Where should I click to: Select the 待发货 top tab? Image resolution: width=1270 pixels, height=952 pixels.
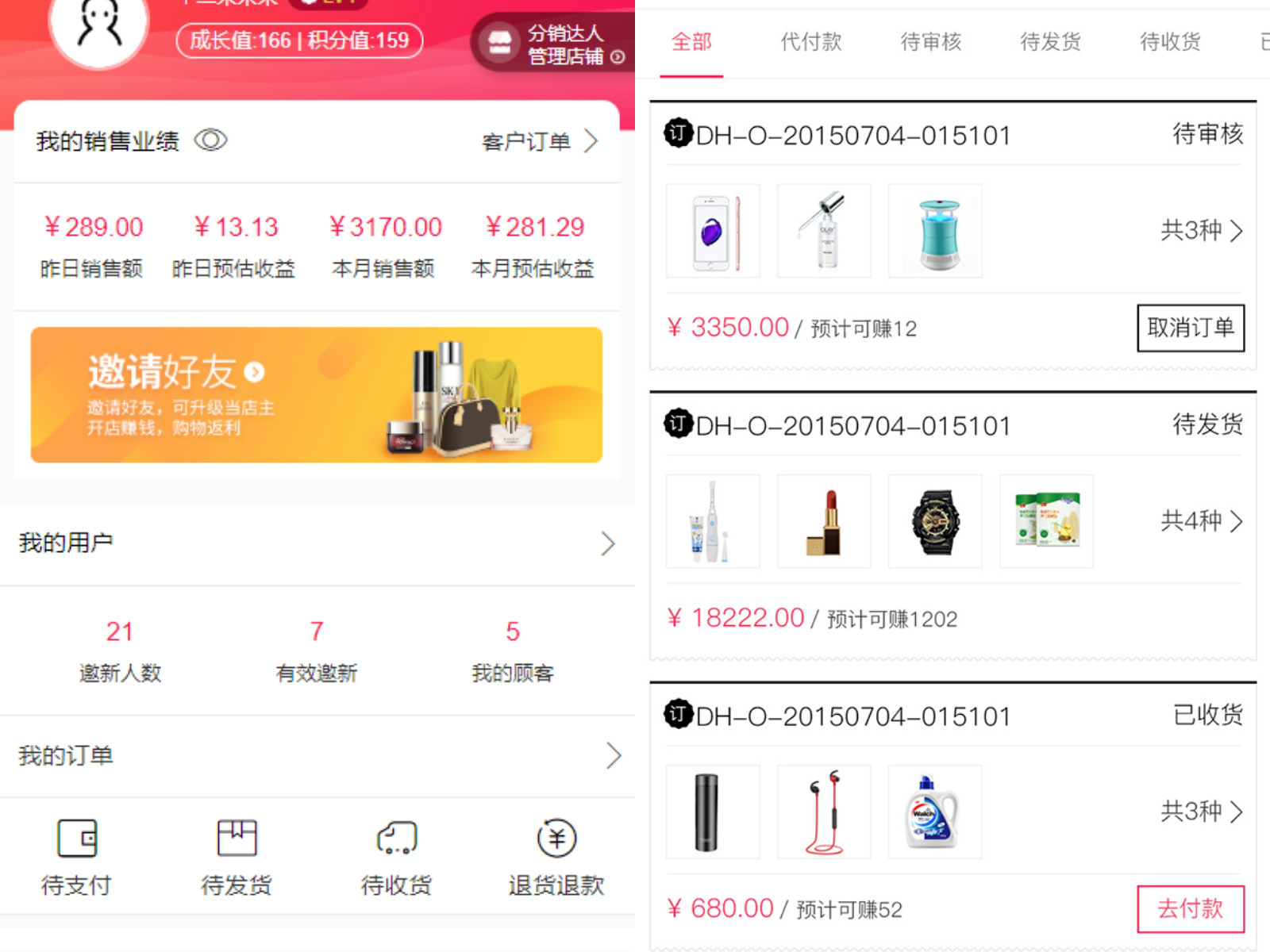point(1050,42)
